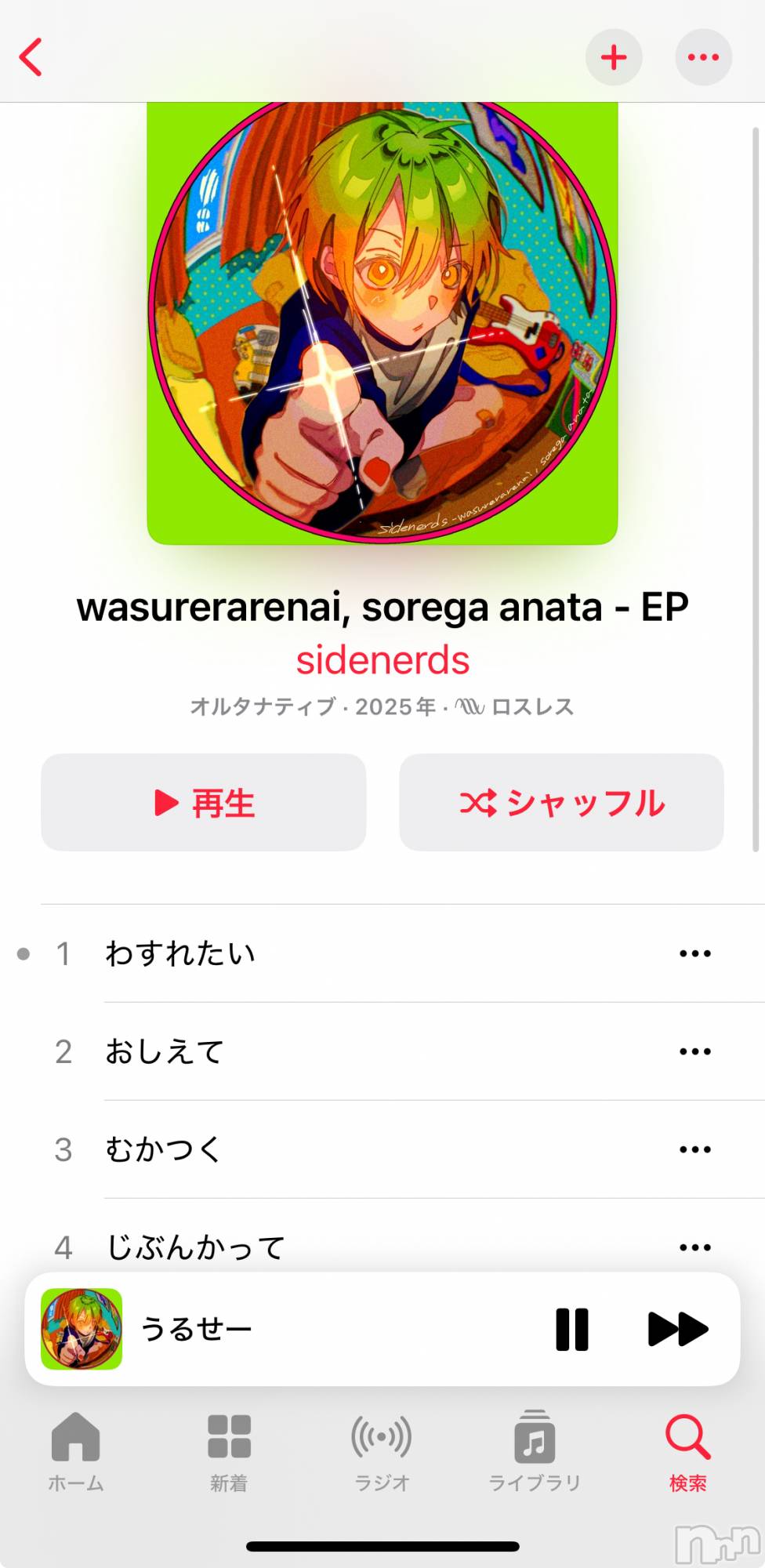Open more options for むかつく
This screenshot has height=1568, width=765.
[x=695, y=1149]
